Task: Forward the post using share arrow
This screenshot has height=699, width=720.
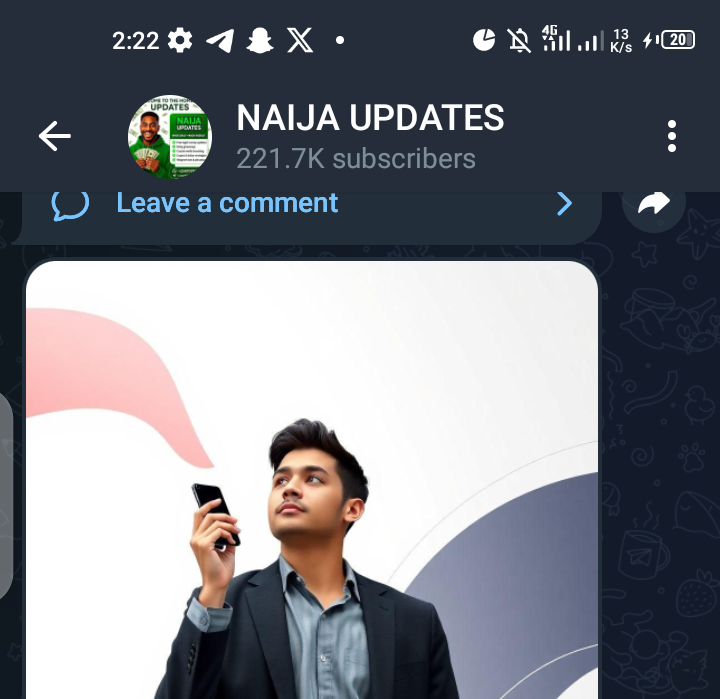Action: click(x=653, y=204)
